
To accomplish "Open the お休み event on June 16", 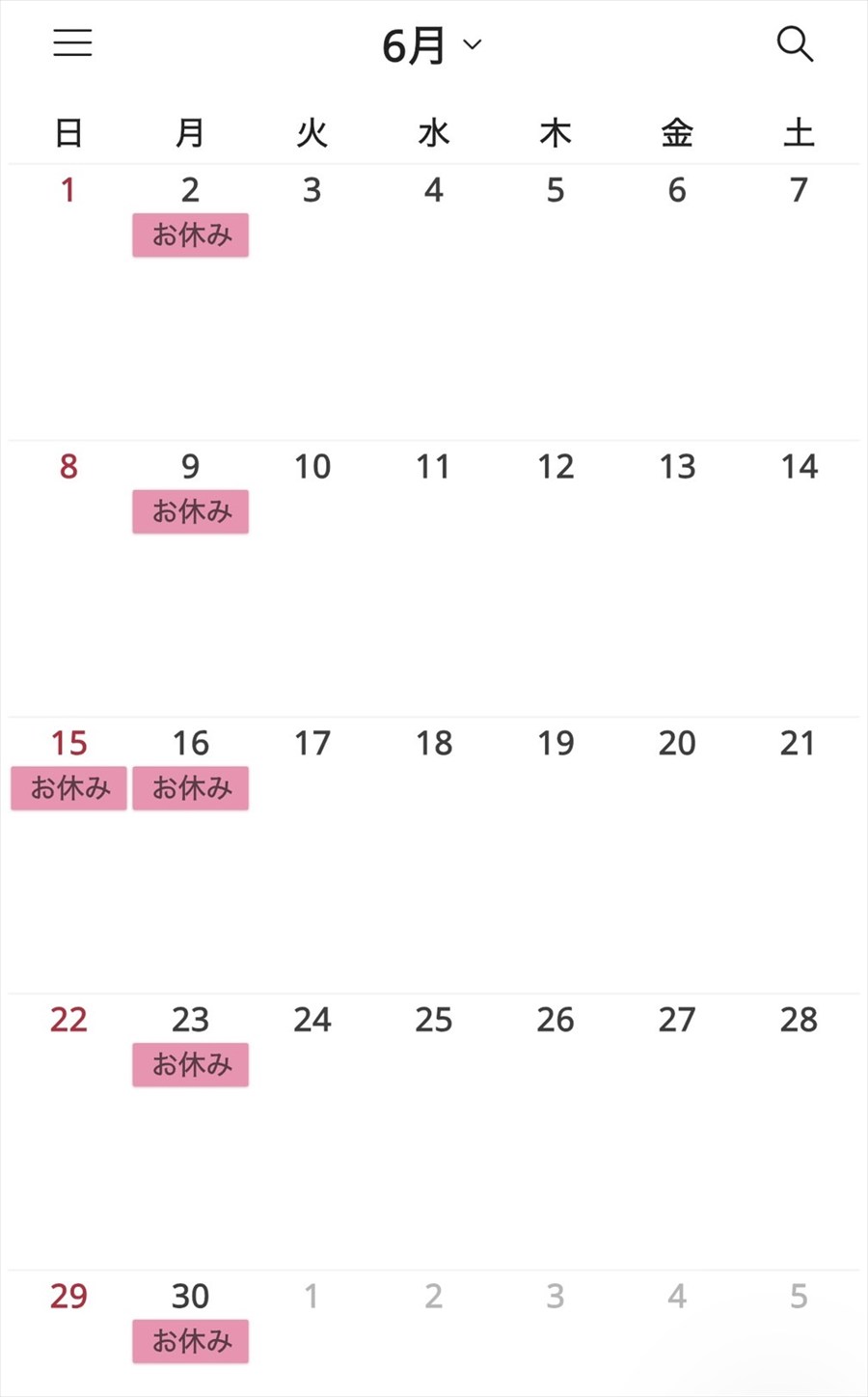I will (191, 788).
